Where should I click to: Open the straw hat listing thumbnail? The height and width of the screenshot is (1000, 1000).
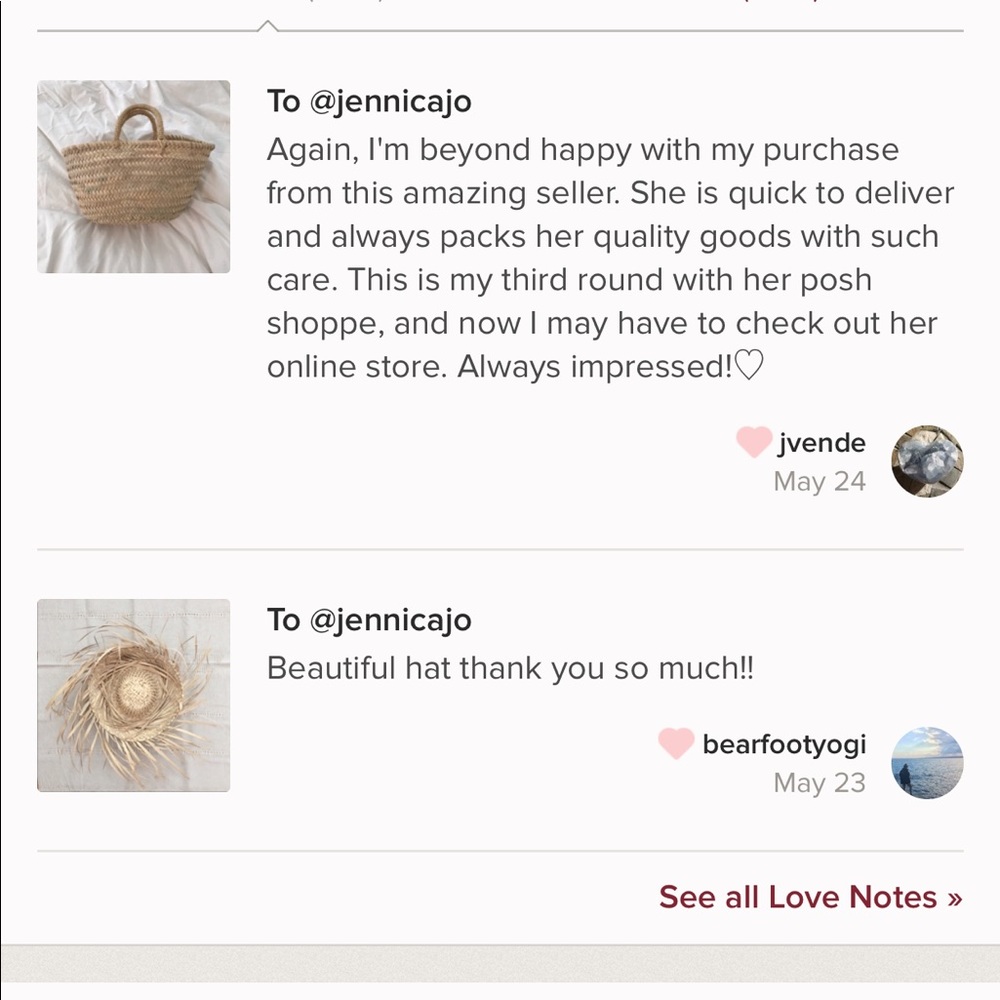[x=134, y=695]
